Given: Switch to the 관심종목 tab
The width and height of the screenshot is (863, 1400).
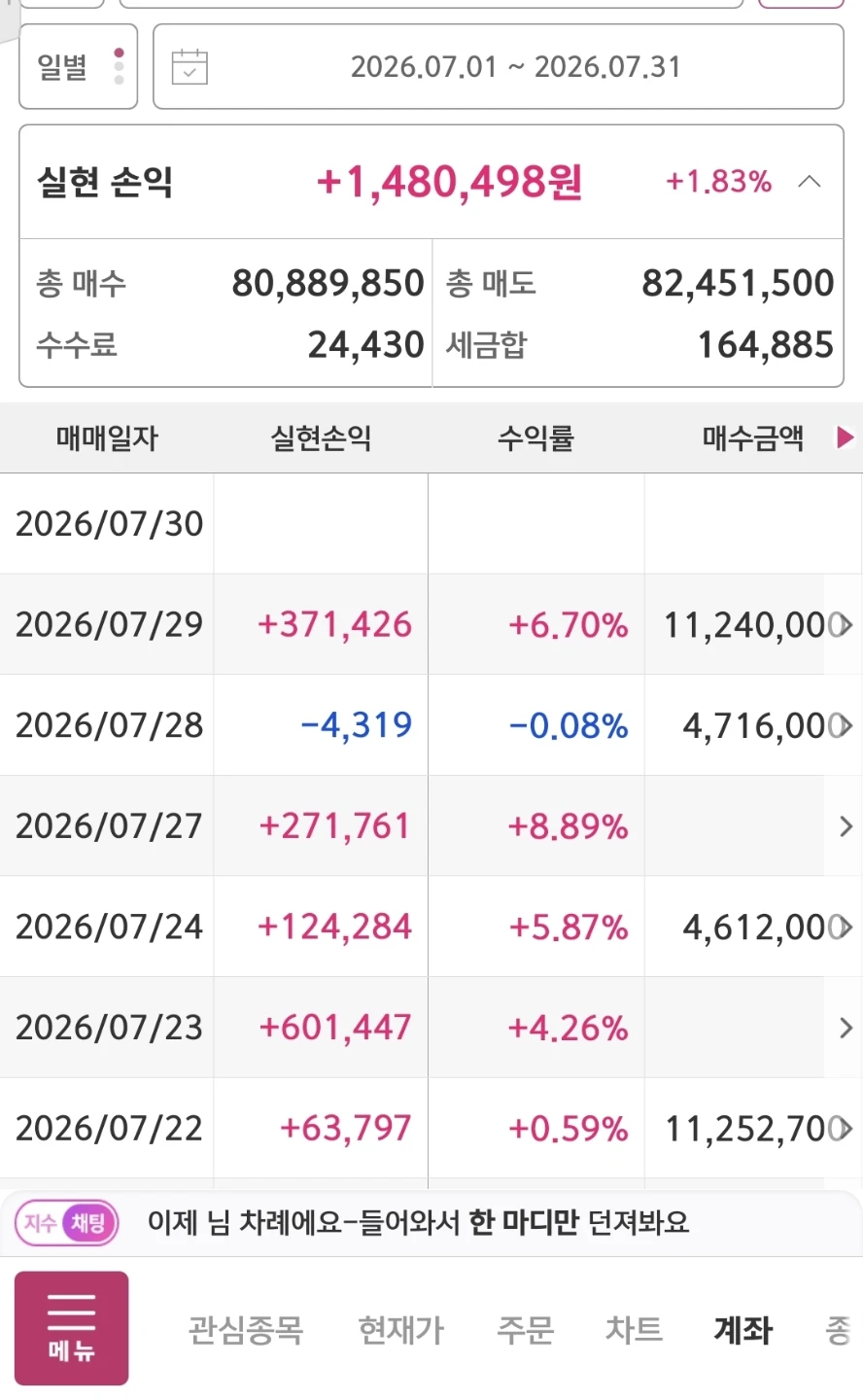Looking at the screenshot, I should 246,1329.
